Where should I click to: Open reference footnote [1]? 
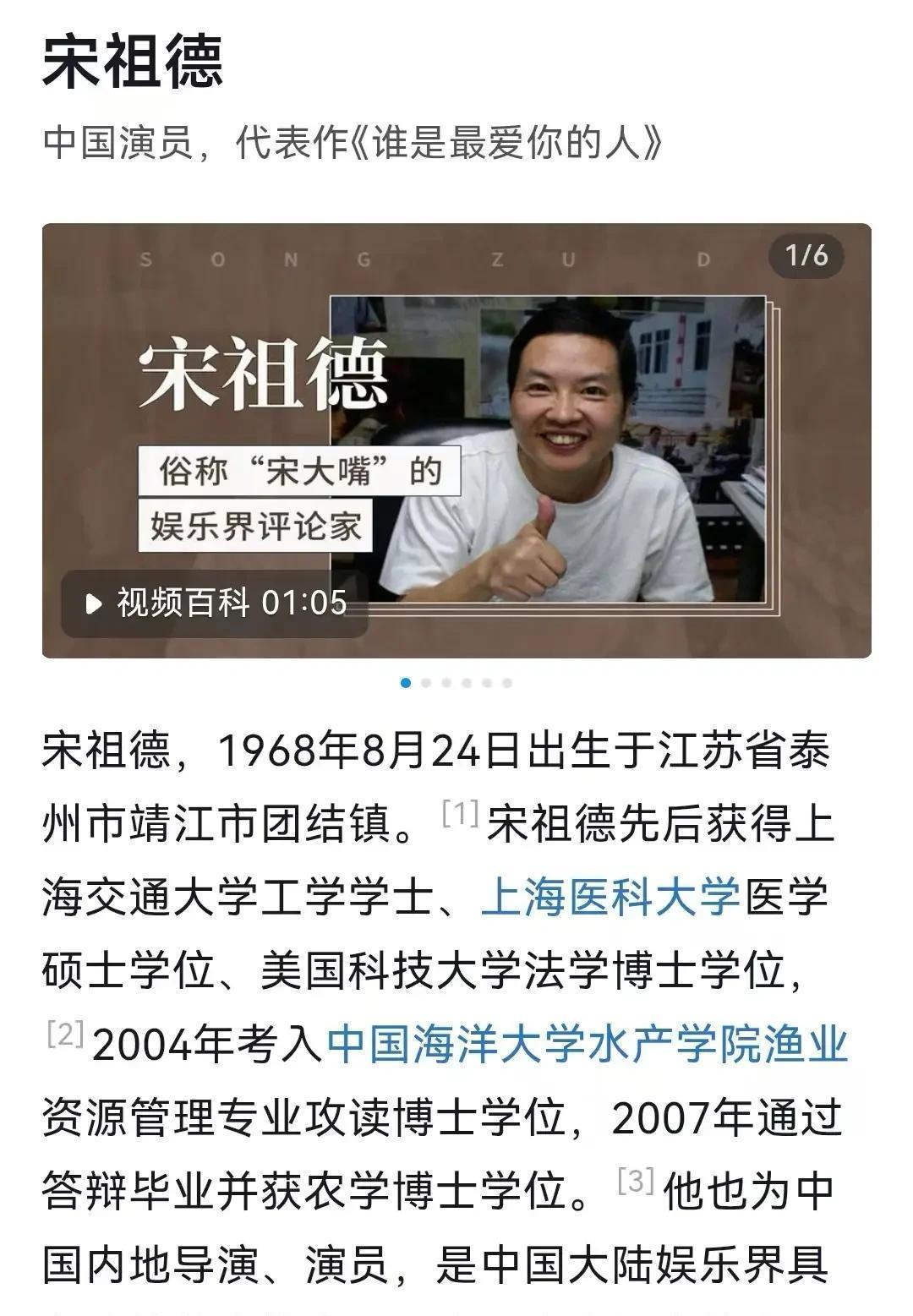click(x=460, y=813)
